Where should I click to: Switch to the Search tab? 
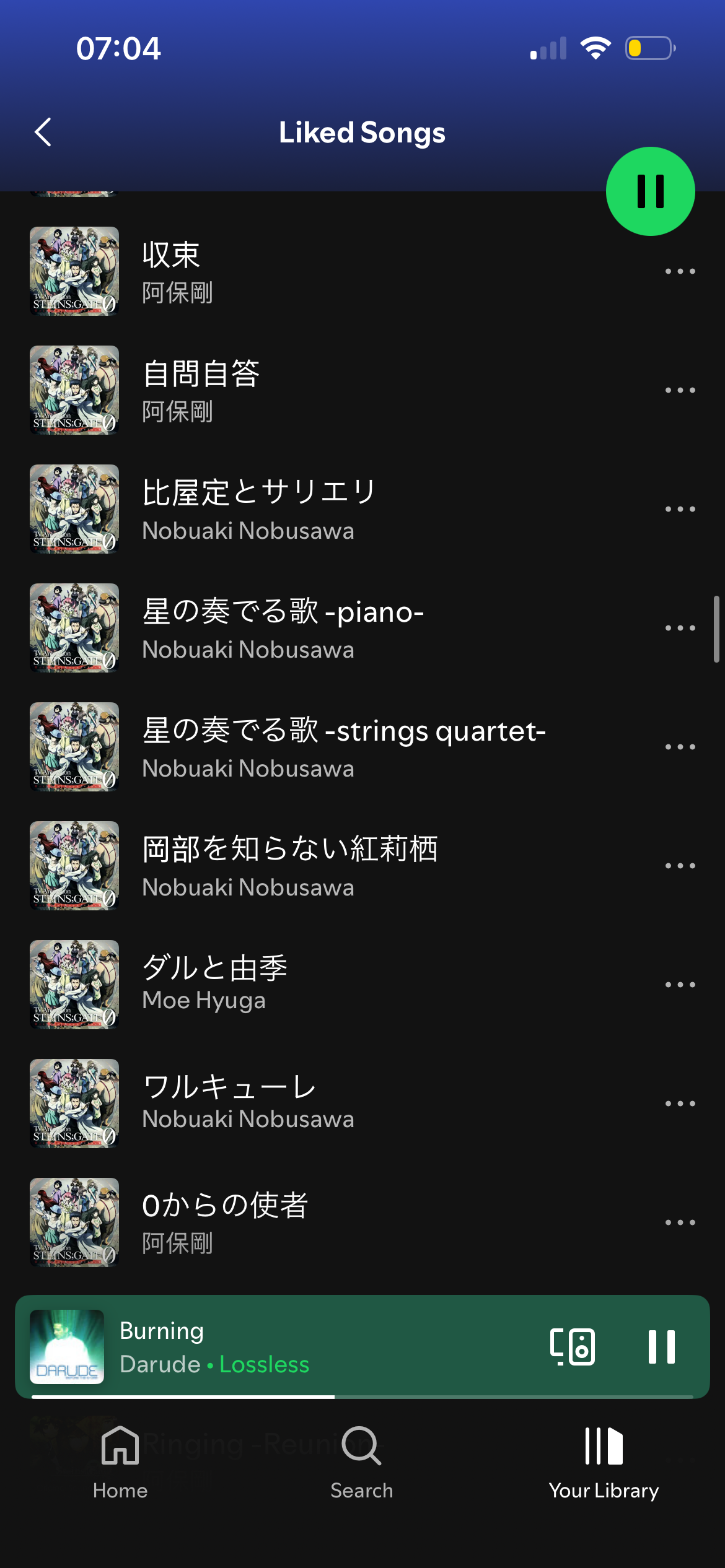[362, 1463]
